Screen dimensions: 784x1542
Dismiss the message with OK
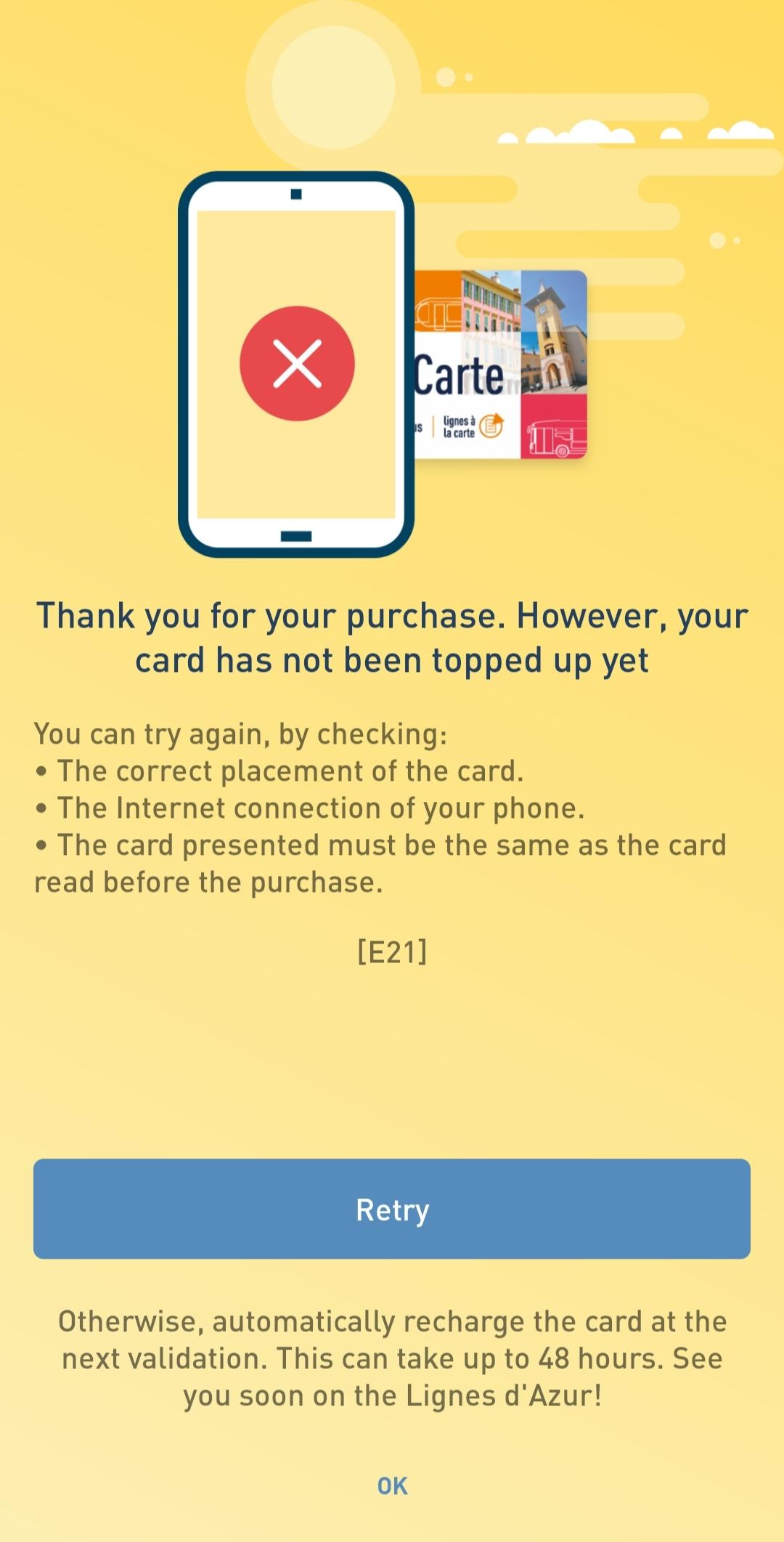tap(392, 1486)
